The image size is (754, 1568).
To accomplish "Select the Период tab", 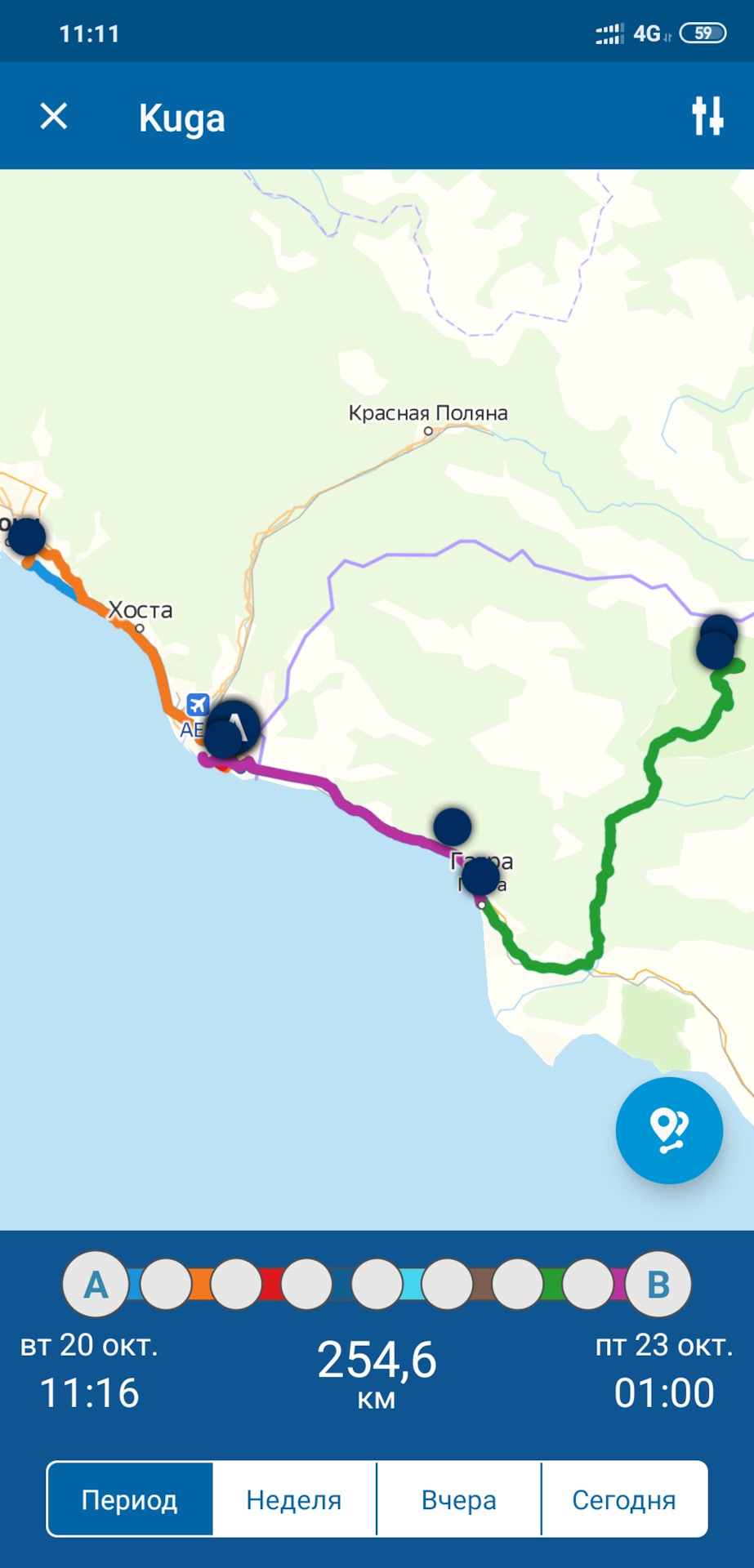I will tap(130, 1499).
